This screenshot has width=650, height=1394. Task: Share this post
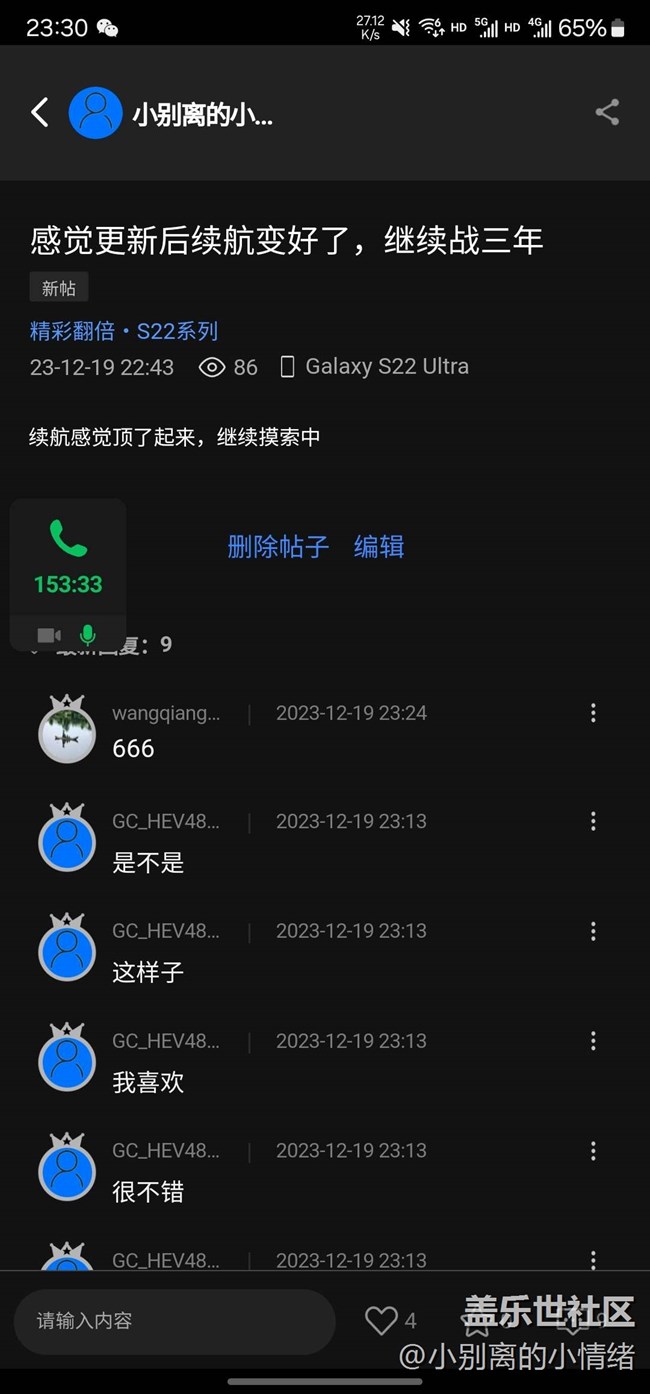607,112
